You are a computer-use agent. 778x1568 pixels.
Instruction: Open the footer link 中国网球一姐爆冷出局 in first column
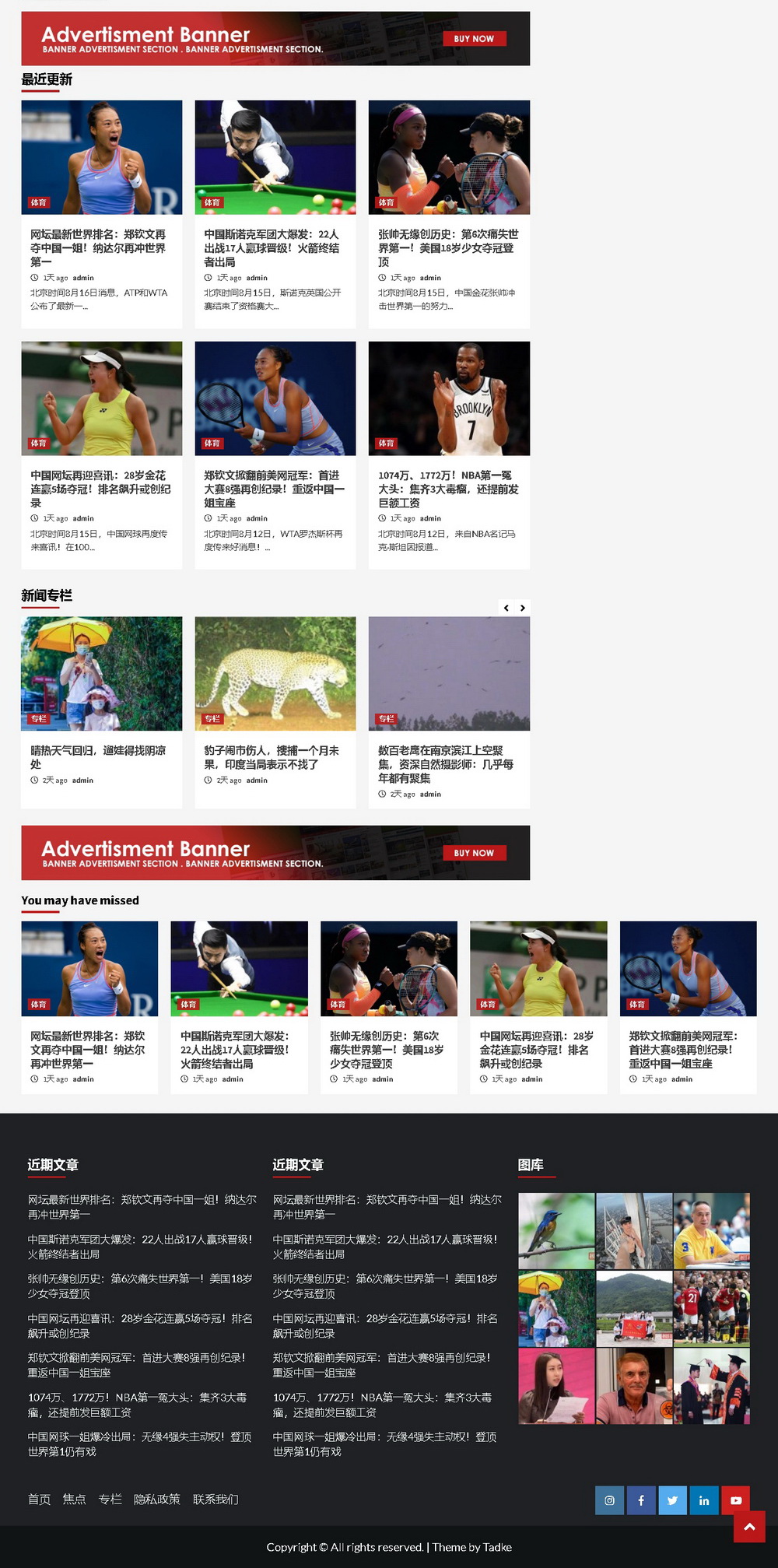pyautogui.click(x=139, y=1443)
